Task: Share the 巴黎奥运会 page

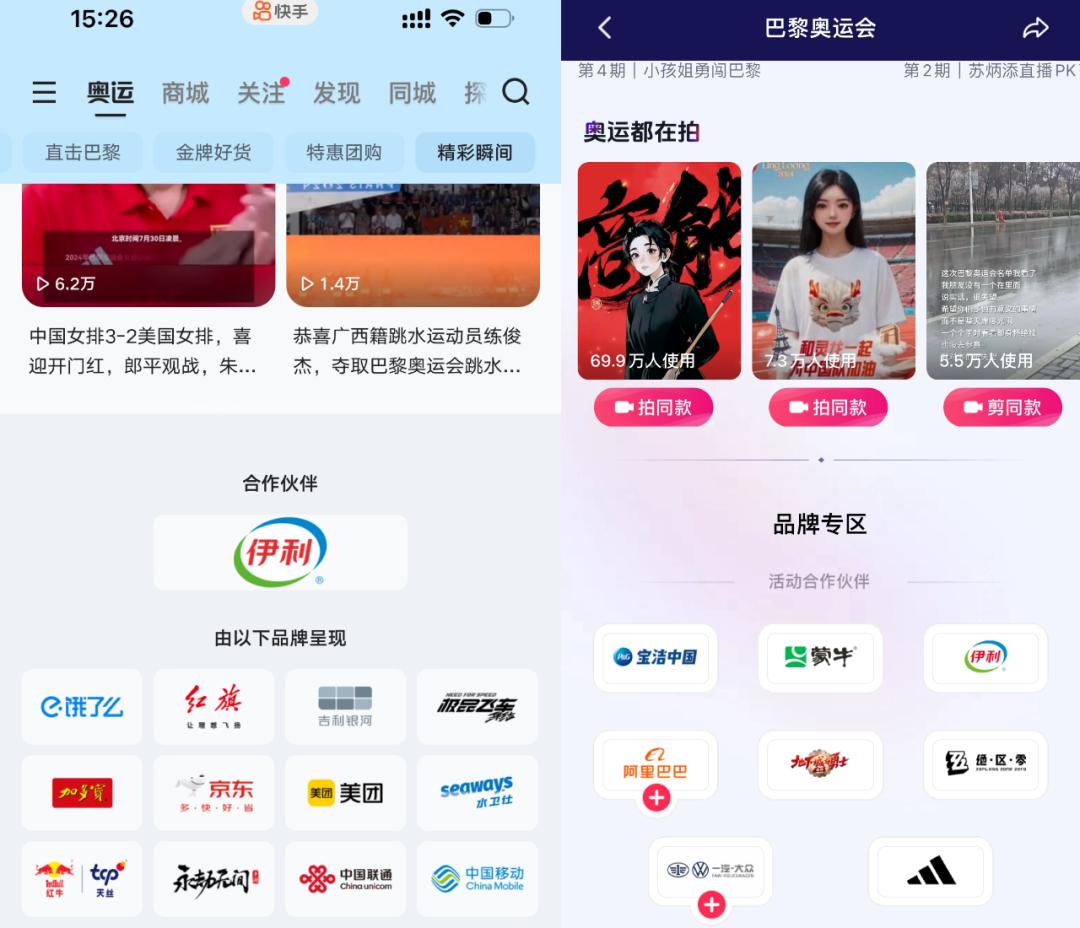Action: pyautogui.click(x=1035, y=28)
